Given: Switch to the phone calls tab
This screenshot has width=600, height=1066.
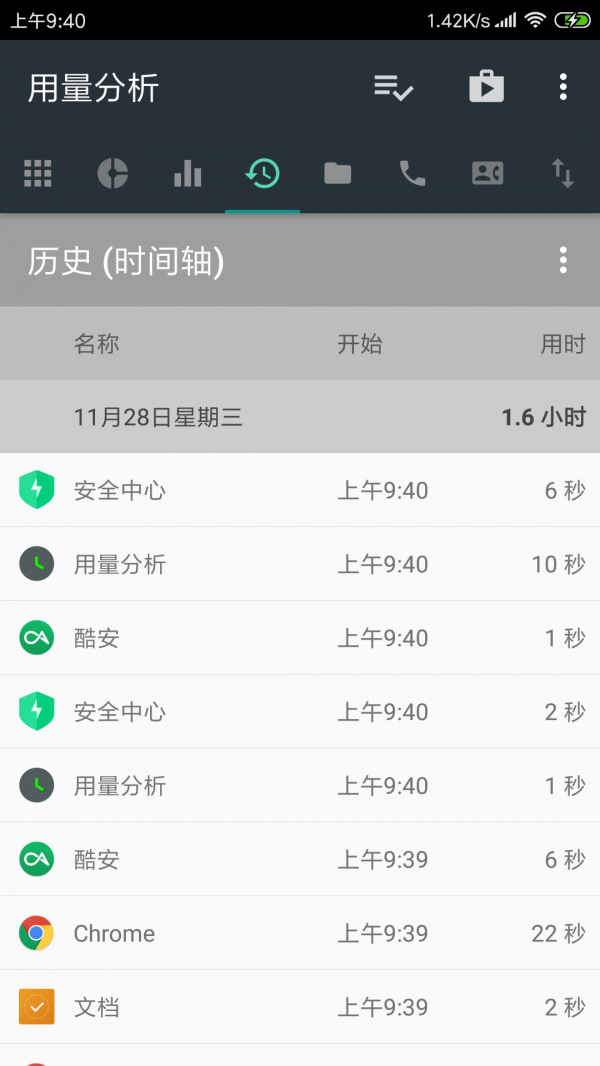Looking at the screenshot, I should click(412, 173).
